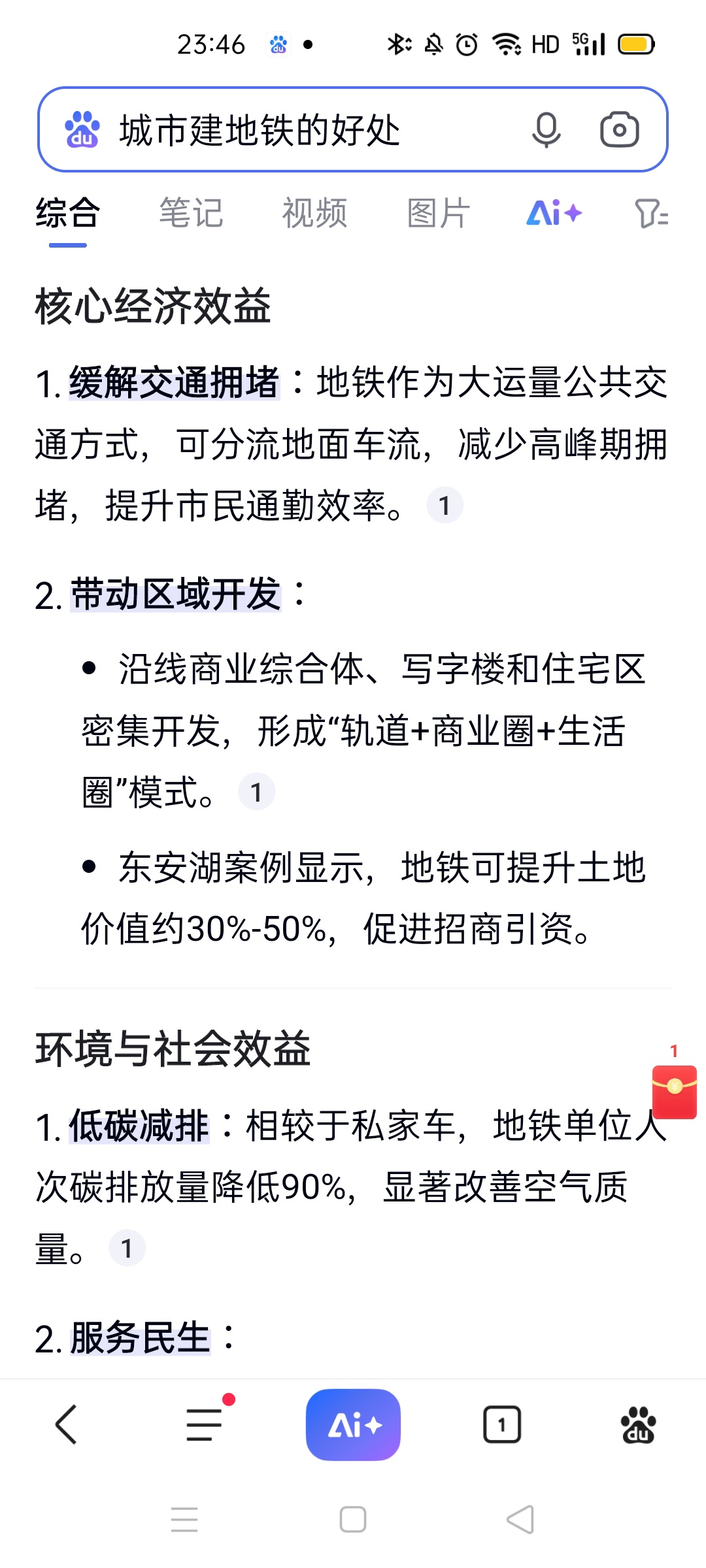The width and height of the screenshot is (706, 1568).
Task: Go back with the bottom left arrow
Action: (x=67, y=1424)
